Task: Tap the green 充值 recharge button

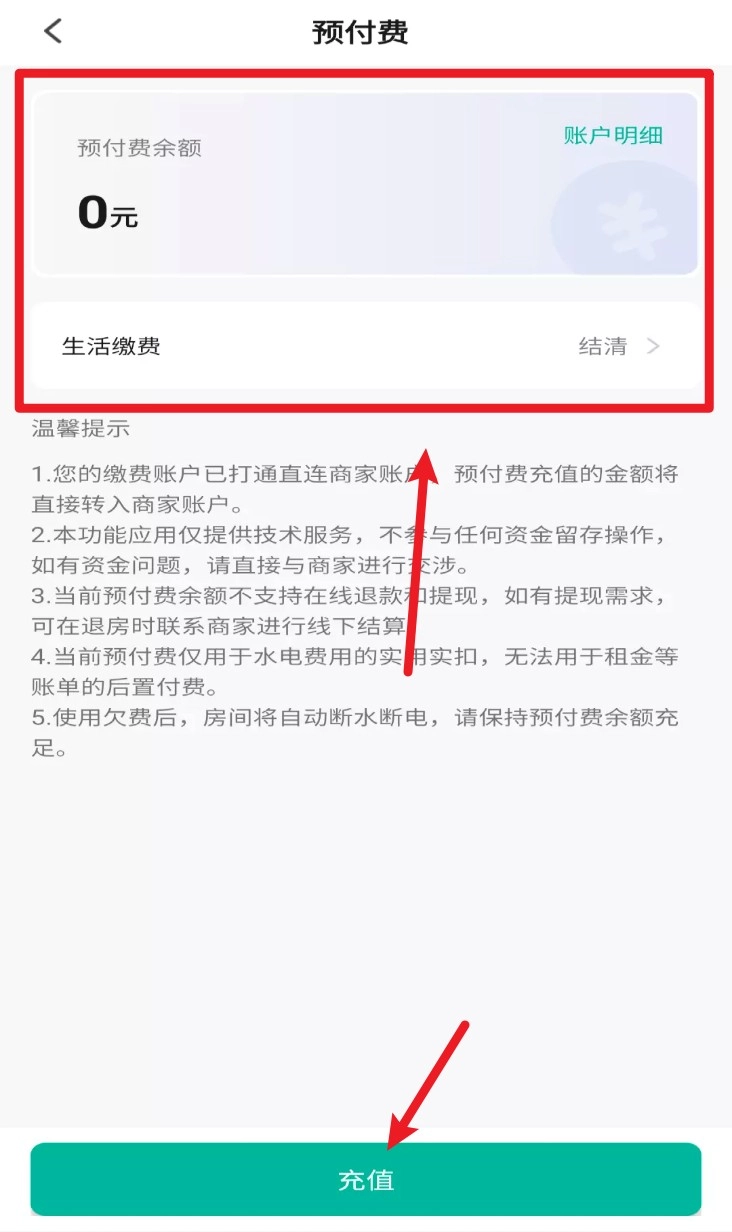Action: [365, 1180]
